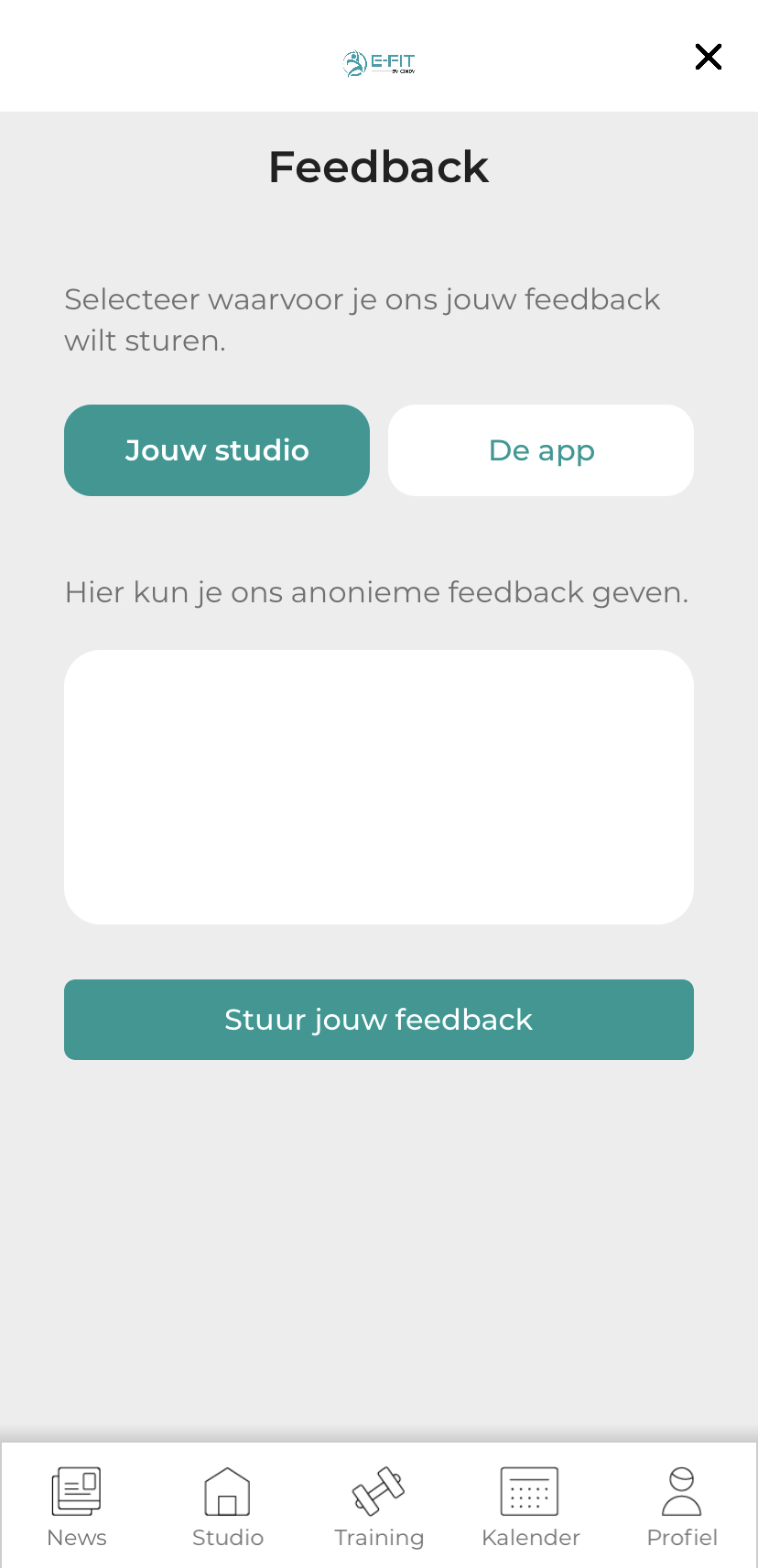This screenshot has height=1568, width=758.
Task: Open the News tab
Action: click(77, 1507)
